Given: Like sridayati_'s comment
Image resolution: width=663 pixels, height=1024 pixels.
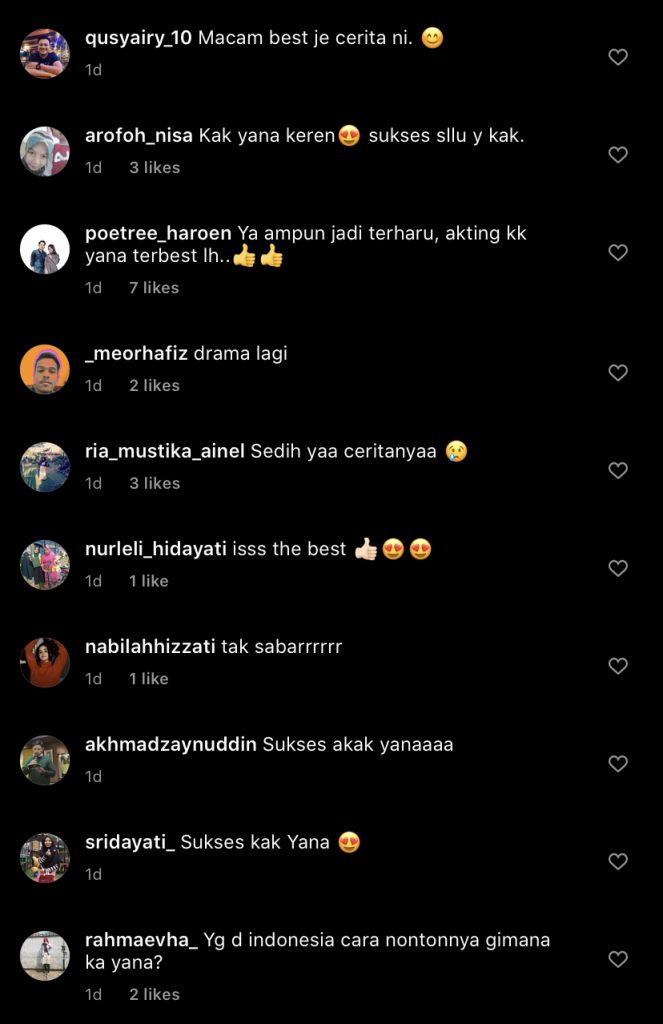Looking at the screenshot, I should tap(618, 861).
